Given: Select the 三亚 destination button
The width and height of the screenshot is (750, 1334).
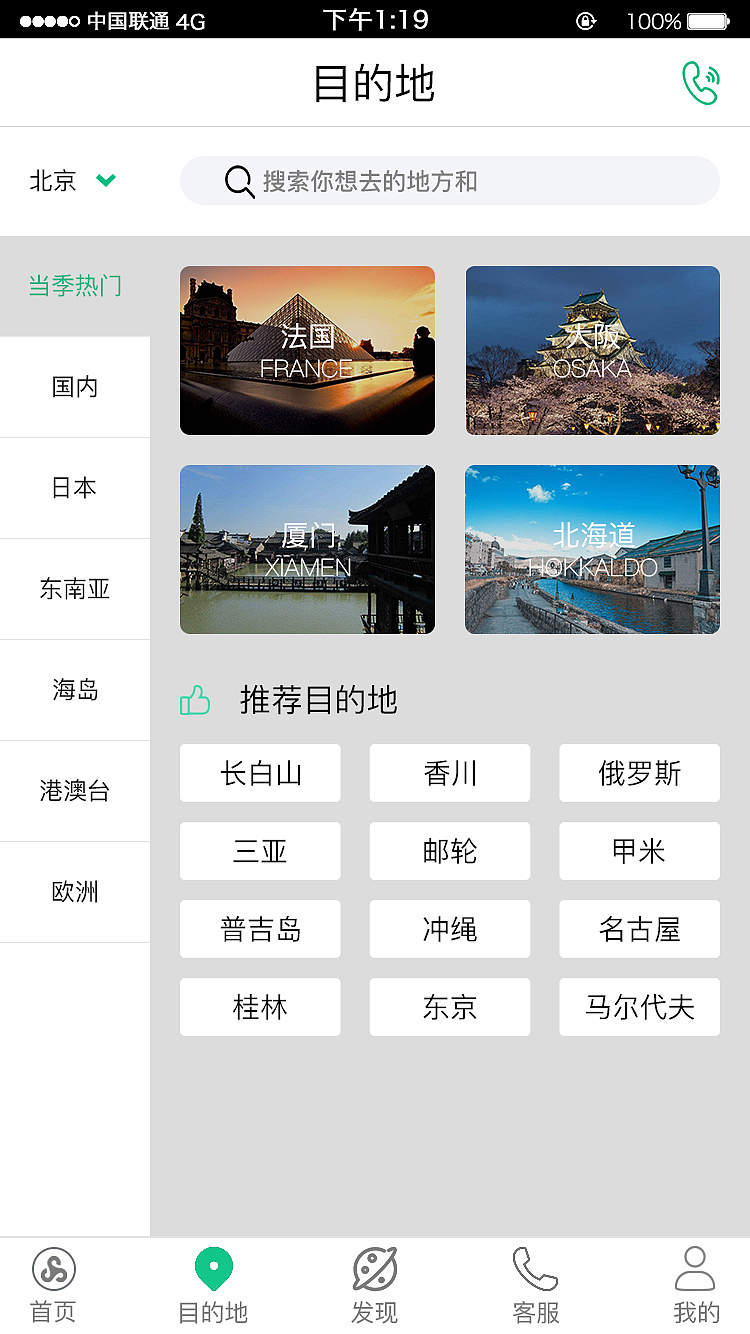Looking at the screenshot, I should [x=260, y=851].
